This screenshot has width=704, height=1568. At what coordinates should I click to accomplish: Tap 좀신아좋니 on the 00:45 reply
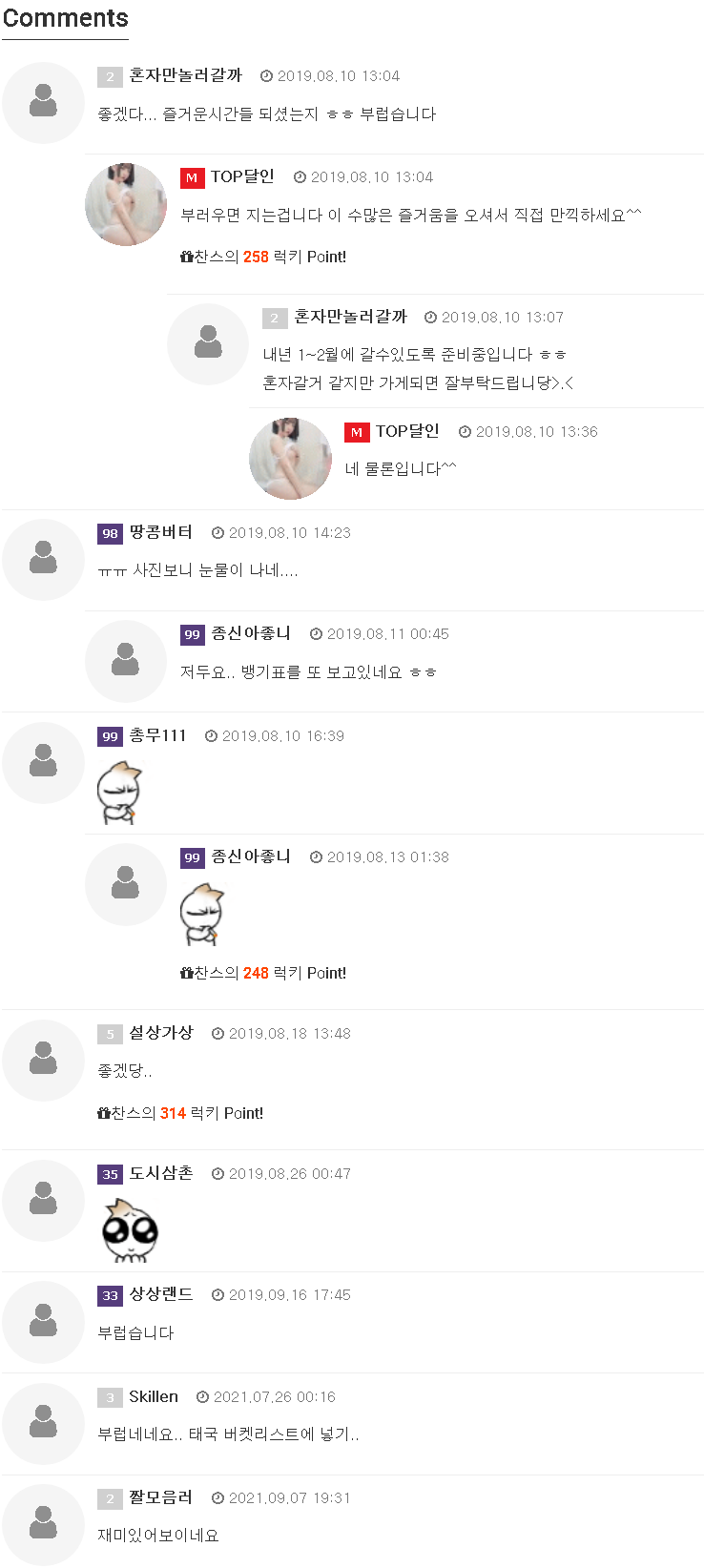[251, 633]
